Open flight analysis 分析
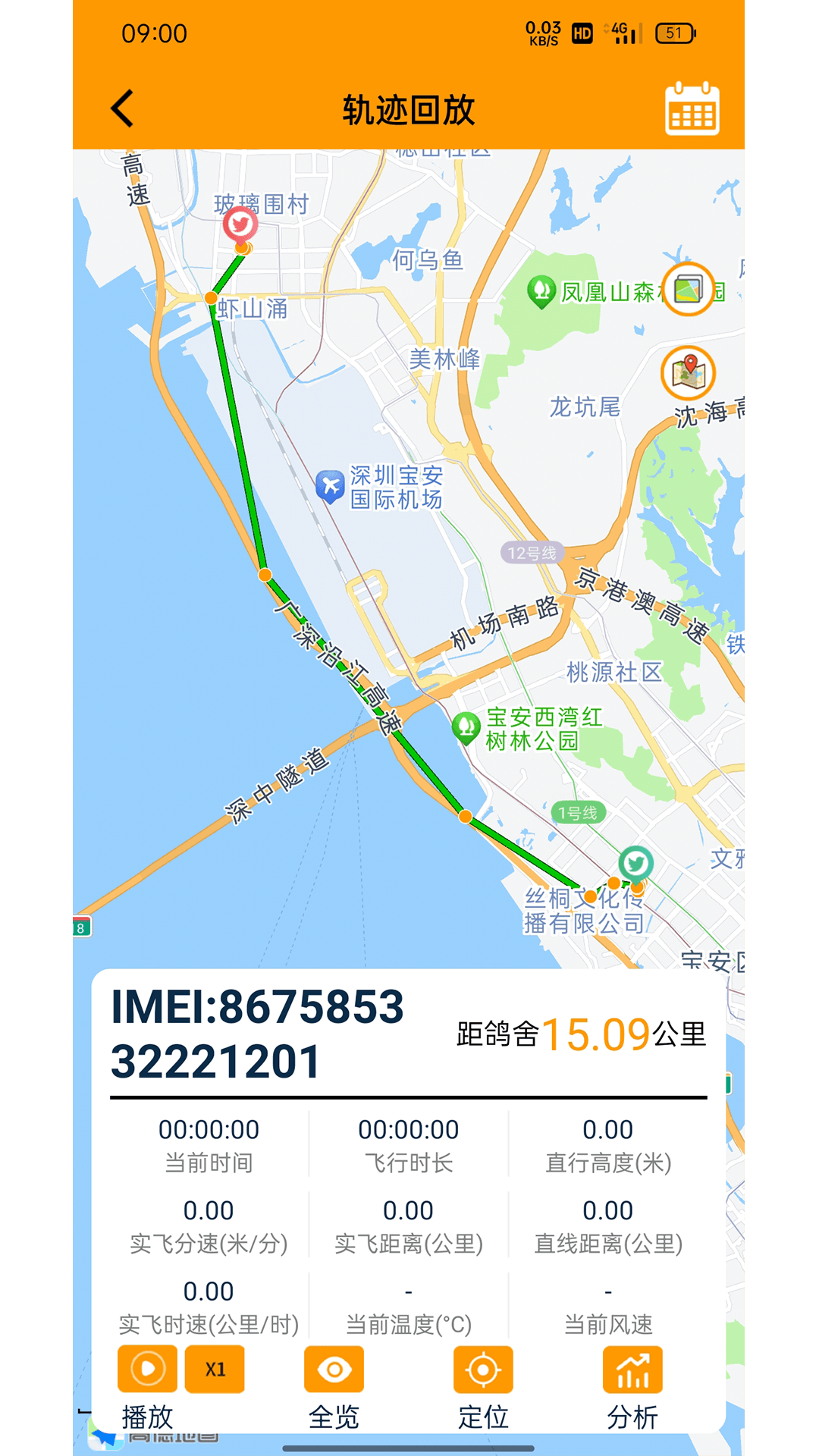The height and width of the screenshot is (1456, 819). (632, 1370)
